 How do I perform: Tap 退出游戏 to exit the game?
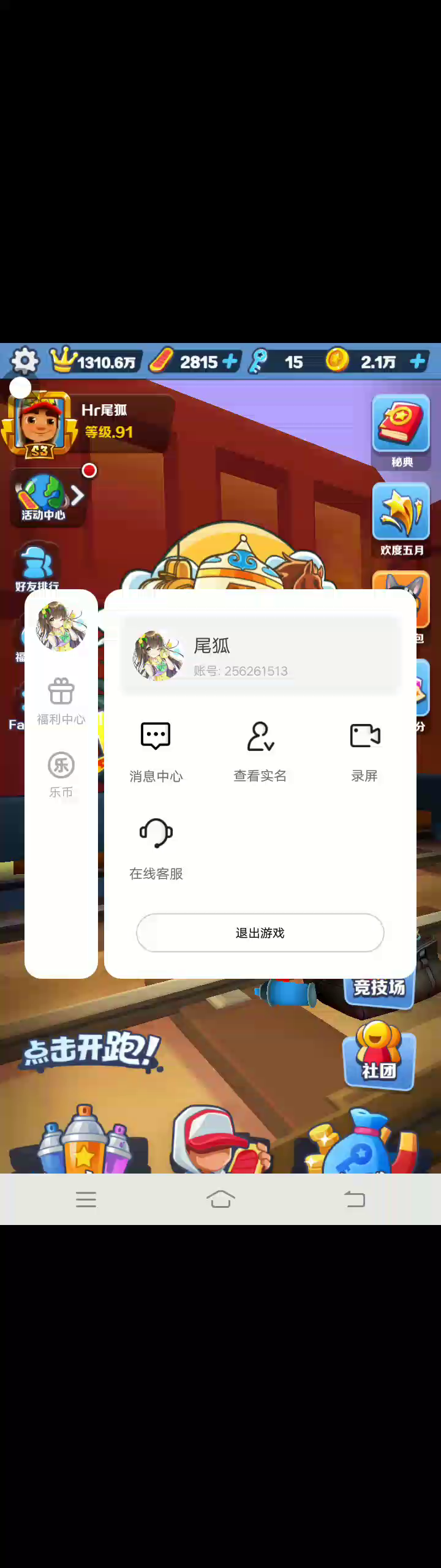pyautogui.click(x=260, y=932)
